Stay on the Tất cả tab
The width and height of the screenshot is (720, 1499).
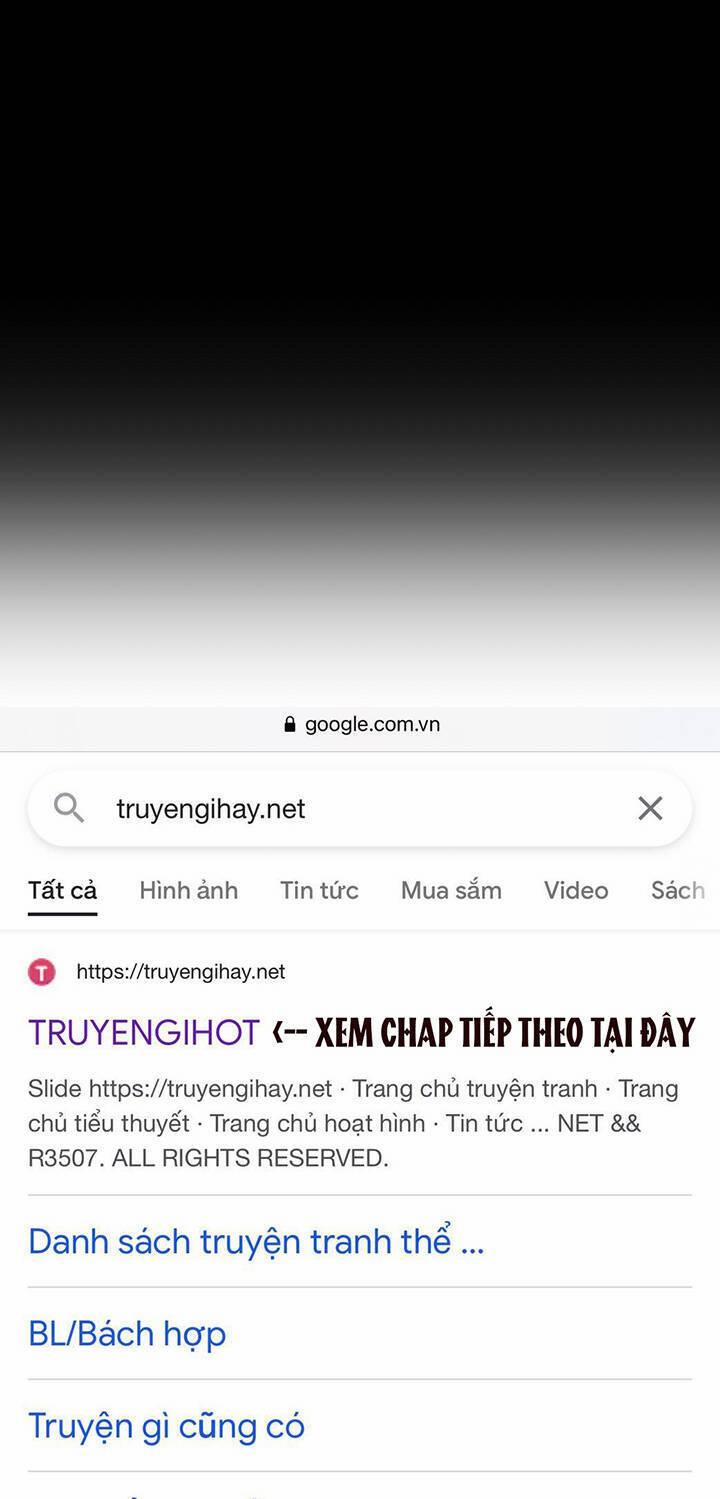pos(62,890)
